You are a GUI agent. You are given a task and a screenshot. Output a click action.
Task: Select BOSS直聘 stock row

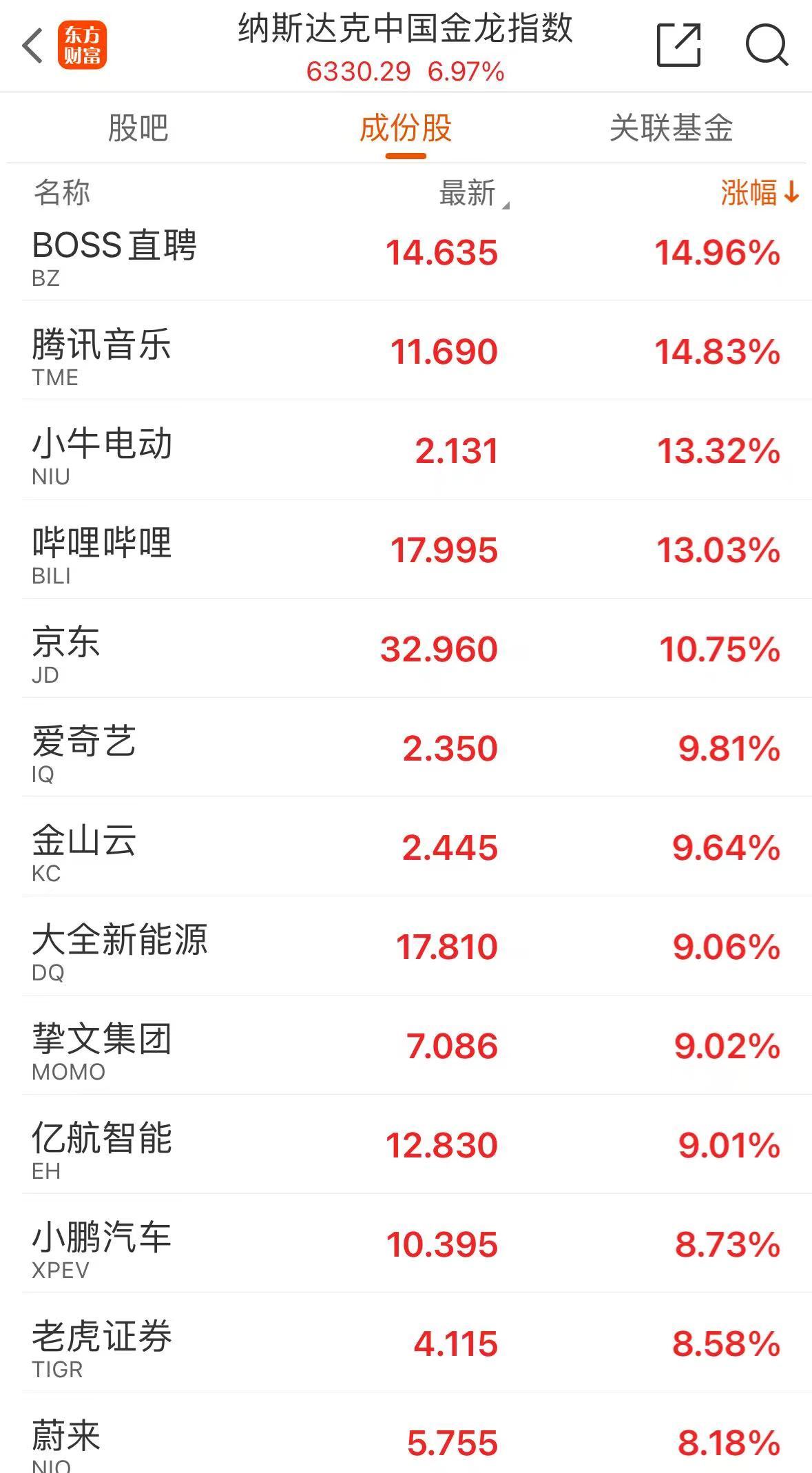point(406,258)
